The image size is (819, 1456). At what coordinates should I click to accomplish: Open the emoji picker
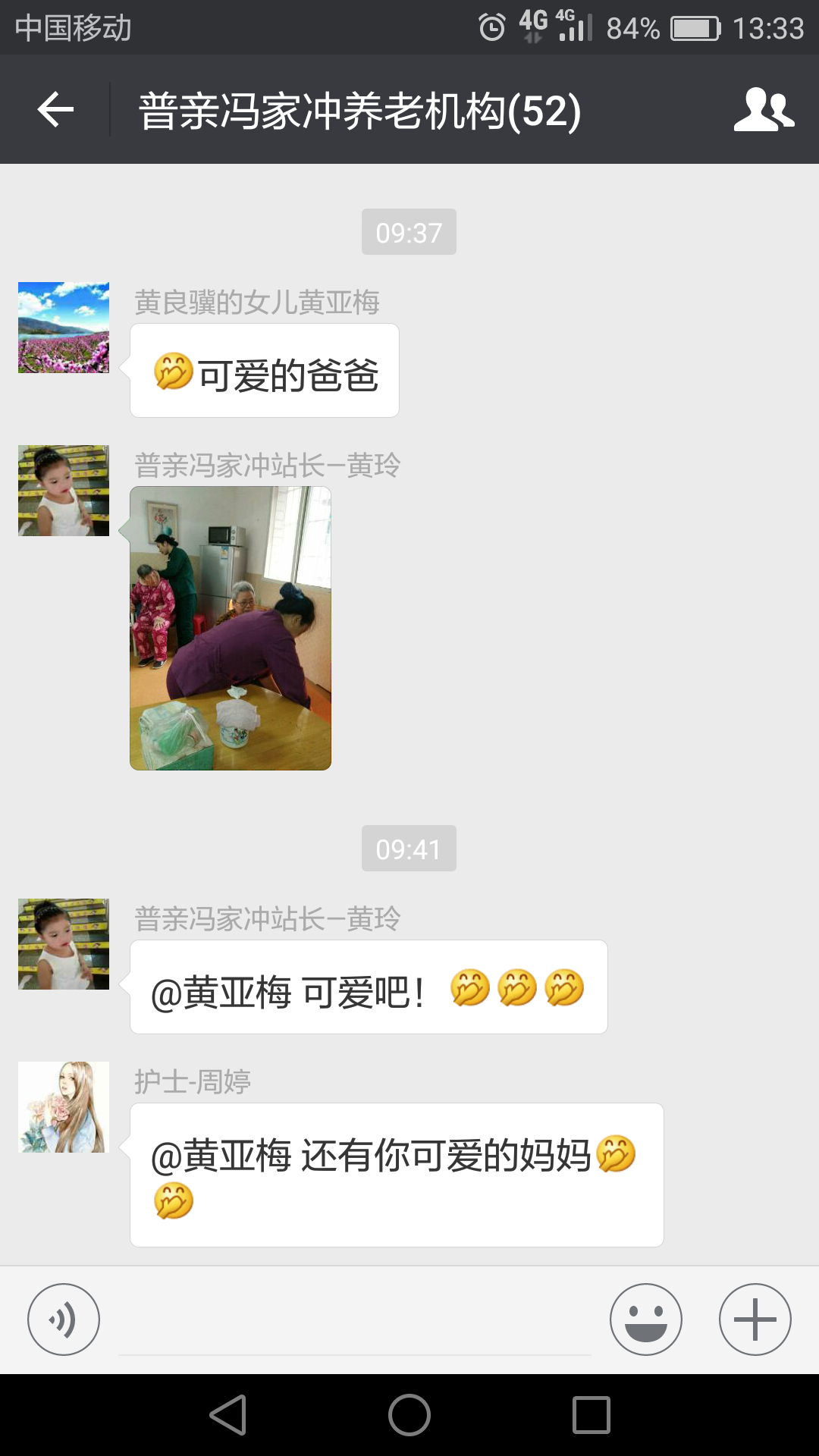pyautogui.click(x=646, y=1319)
